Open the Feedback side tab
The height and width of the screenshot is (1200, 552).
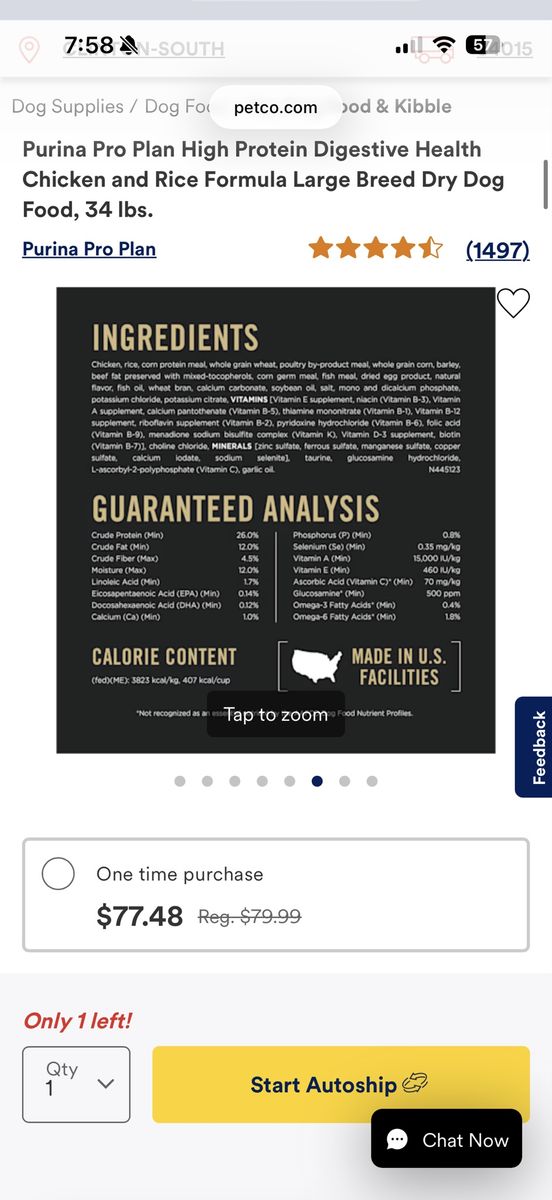click(x=534, y=747)
